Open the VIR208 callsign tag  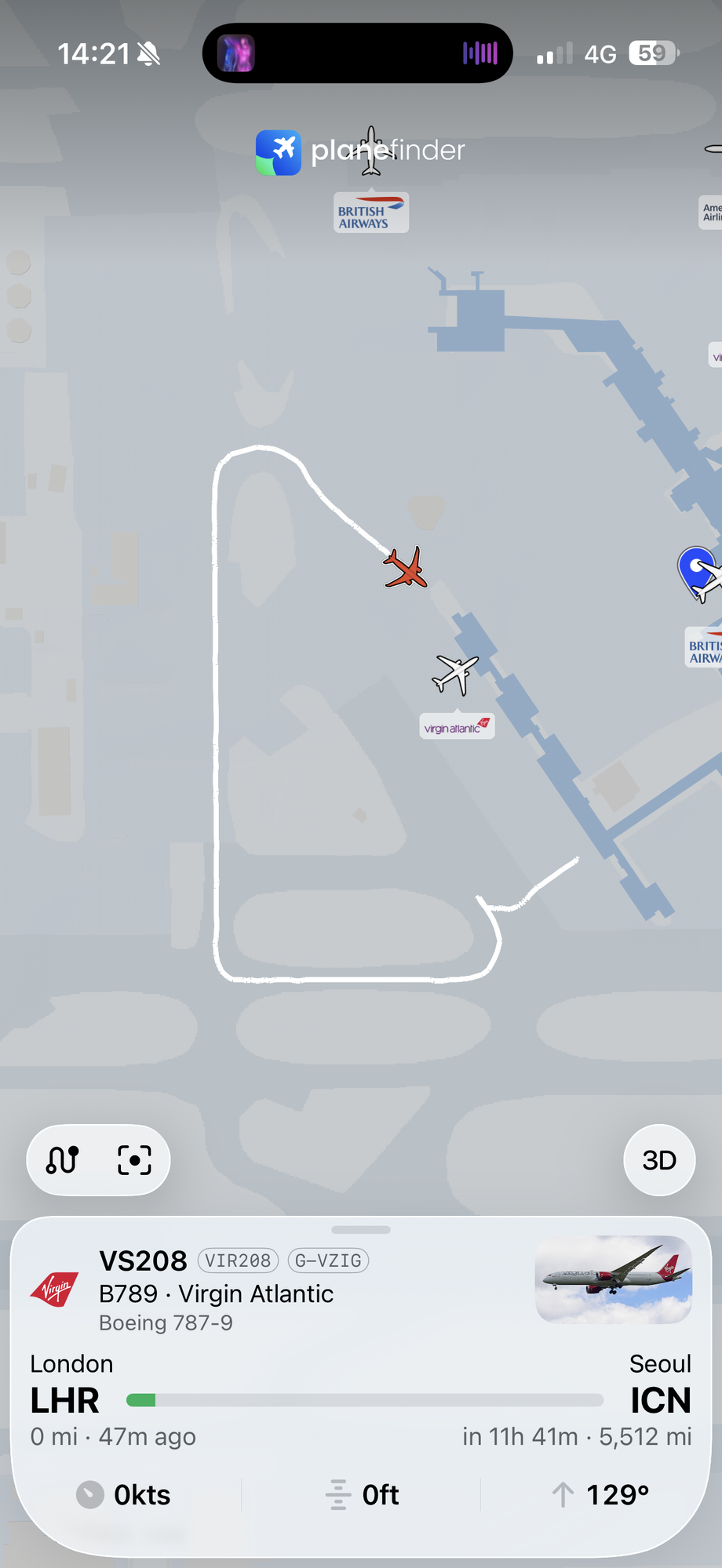point(238,1261)
